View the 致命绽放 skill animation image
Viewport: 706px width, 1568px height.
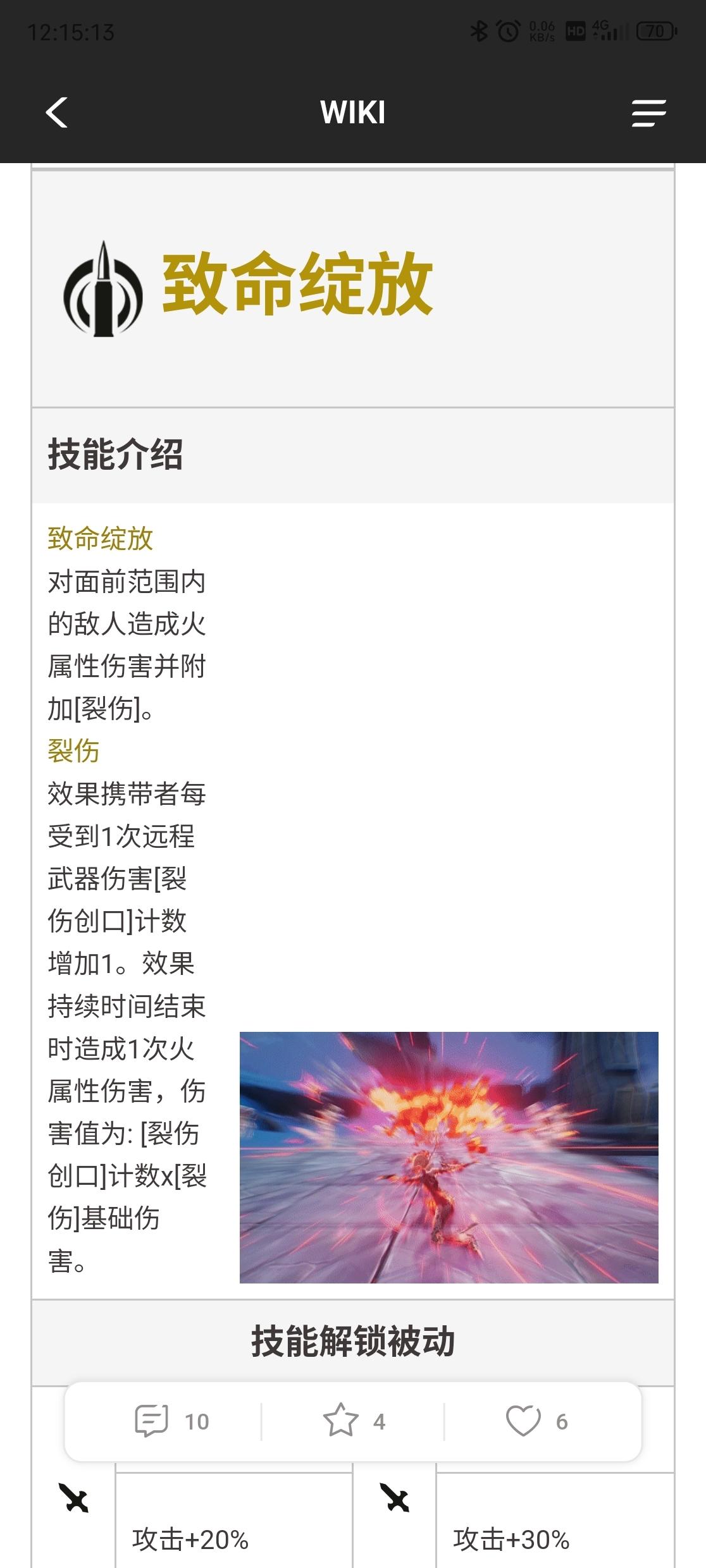click(x=449, y=1158)
